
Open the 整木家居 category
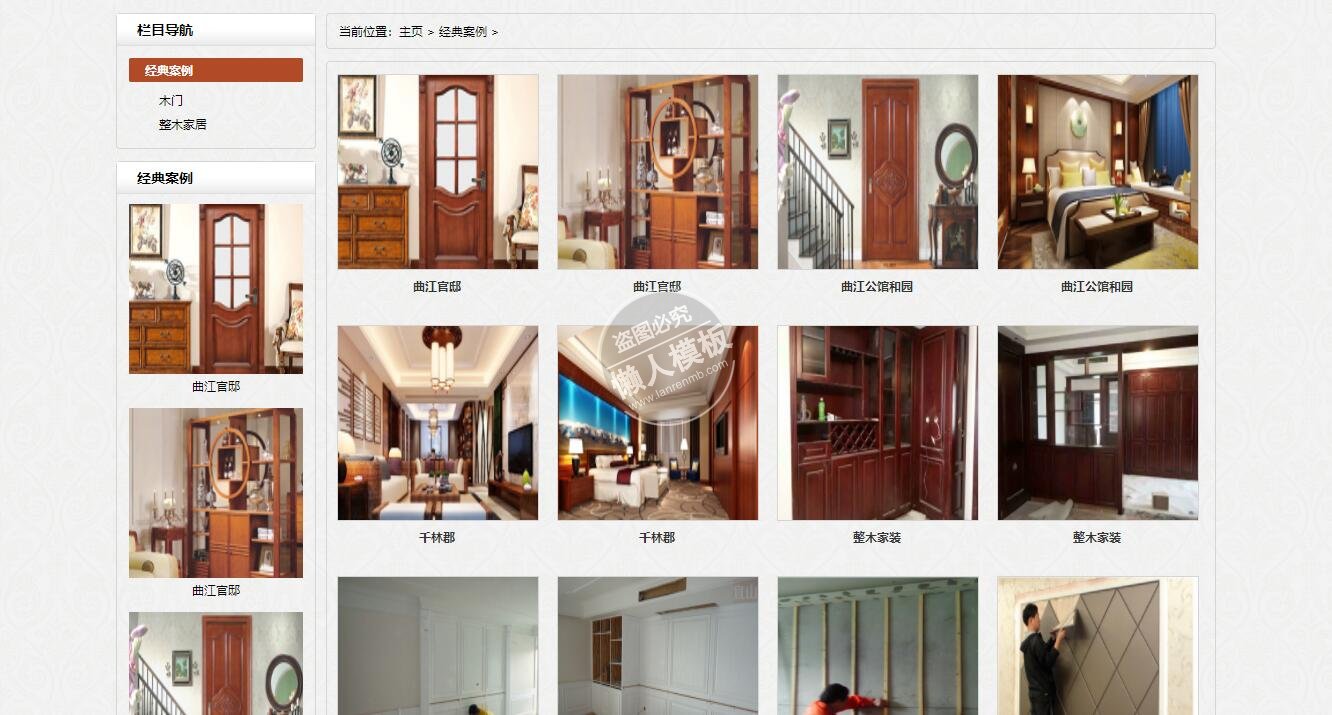(x=182, y=125)
